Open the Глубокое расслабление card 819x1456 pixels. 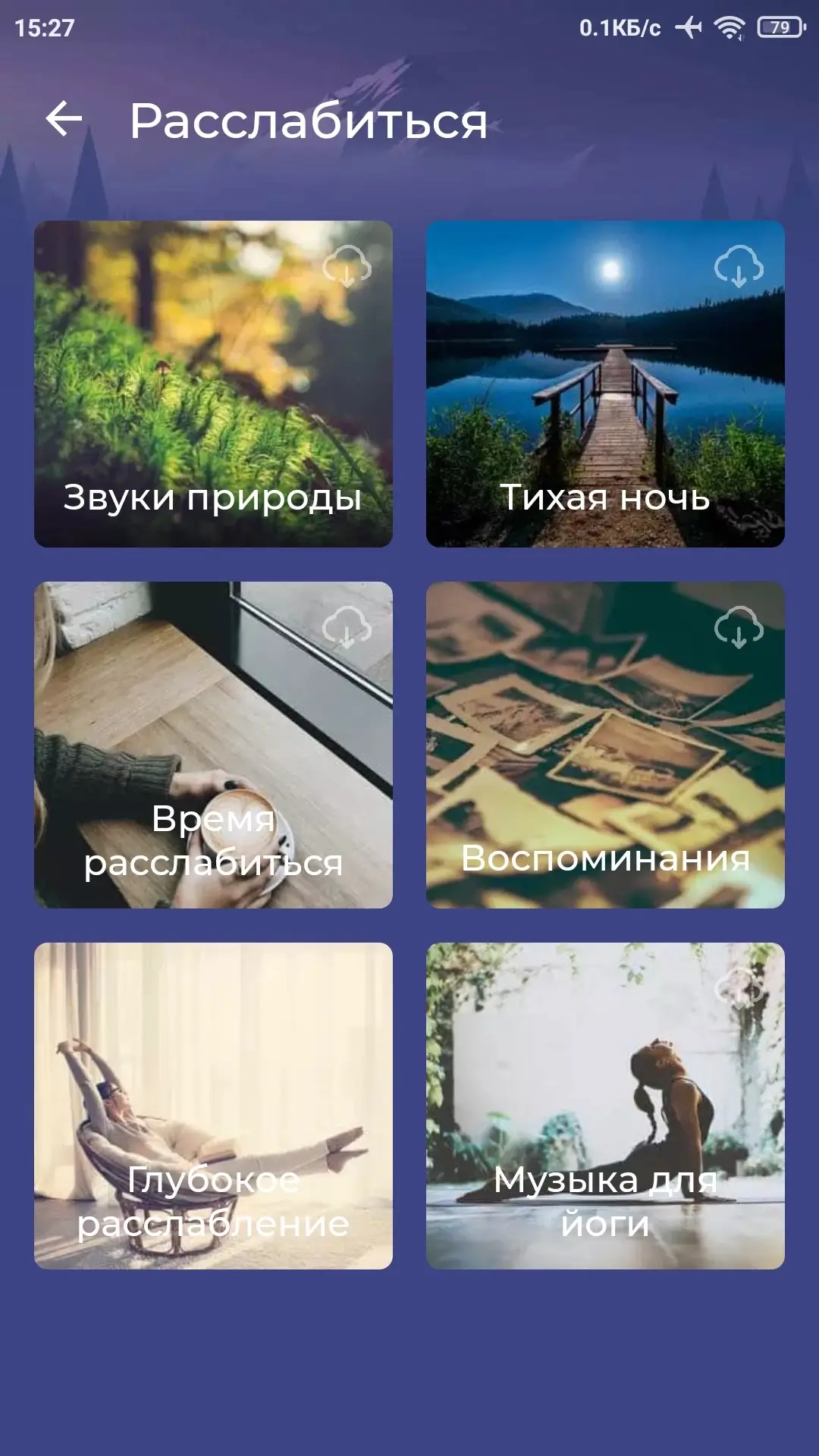[x=213, y=1106]
